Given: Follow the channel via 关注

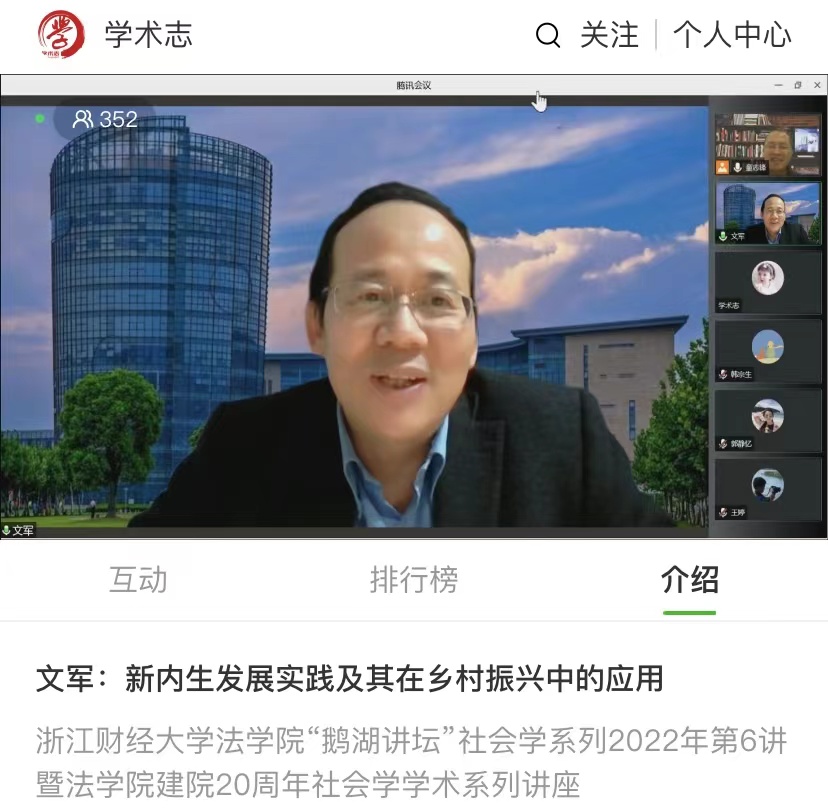Looking at the screenshot, I should click(609, 36).
